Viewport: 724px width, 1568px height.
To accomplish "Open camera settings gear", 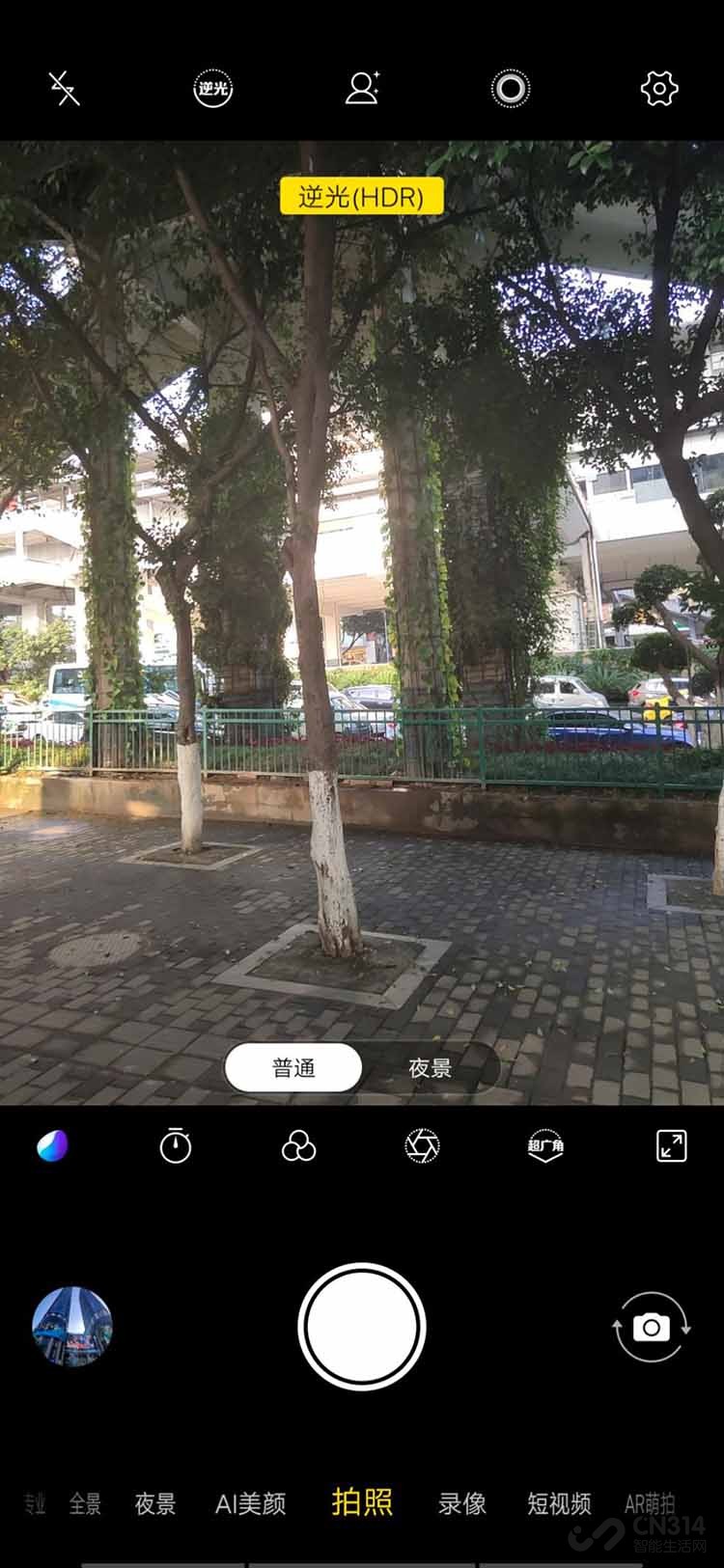I will point(659,89).
